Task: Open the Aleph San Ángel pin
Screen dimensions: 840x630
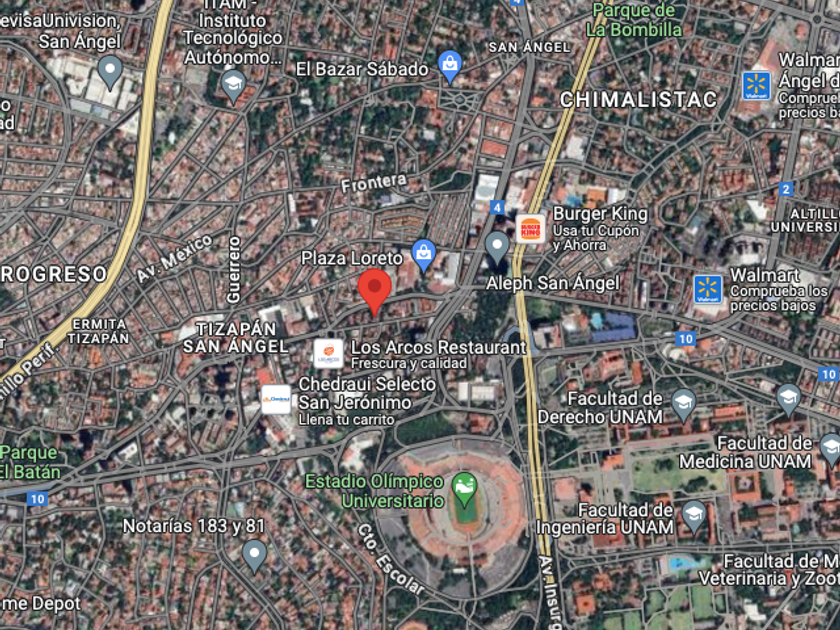Action: pos(497,246)
